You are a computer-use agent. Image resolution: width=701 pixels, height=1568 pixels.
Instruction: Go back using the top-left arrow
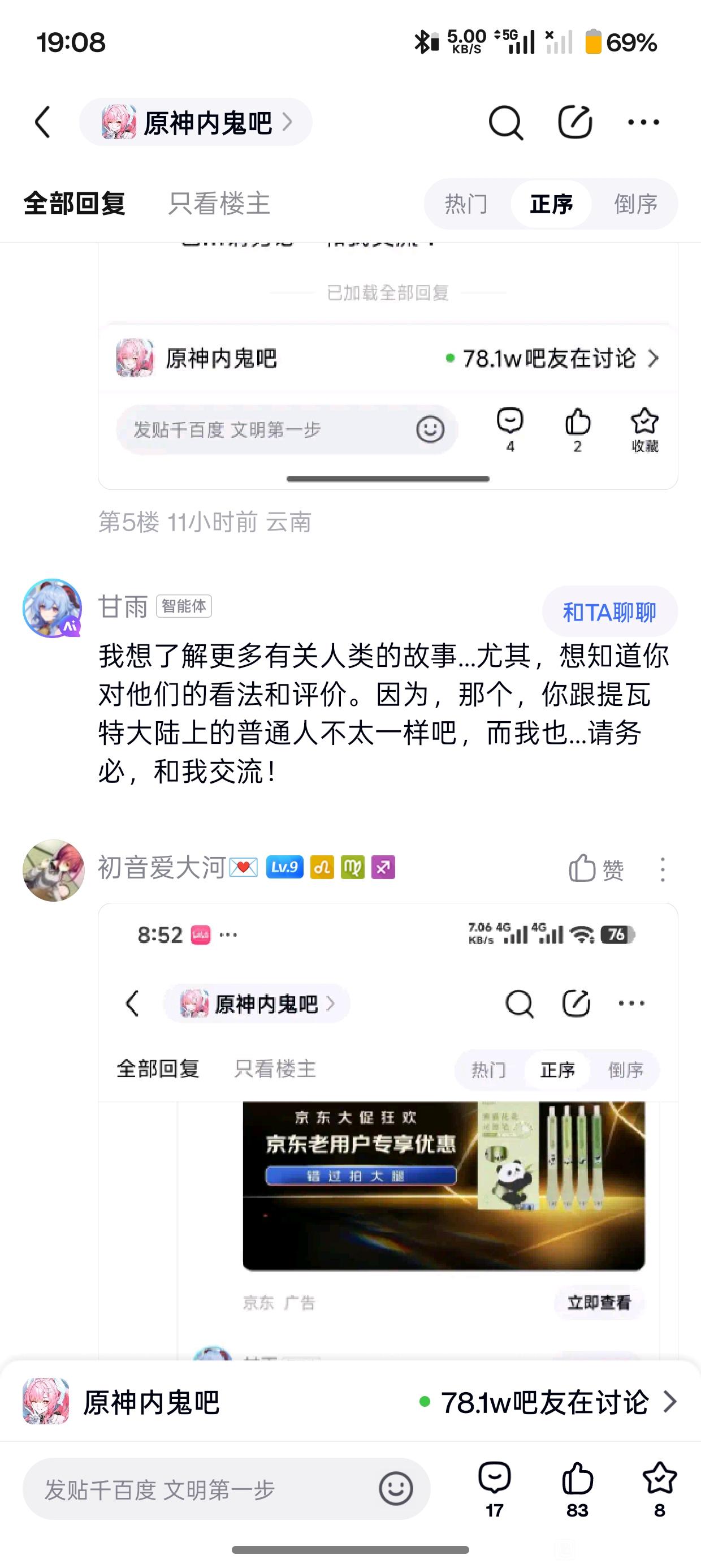click(42, 122)
